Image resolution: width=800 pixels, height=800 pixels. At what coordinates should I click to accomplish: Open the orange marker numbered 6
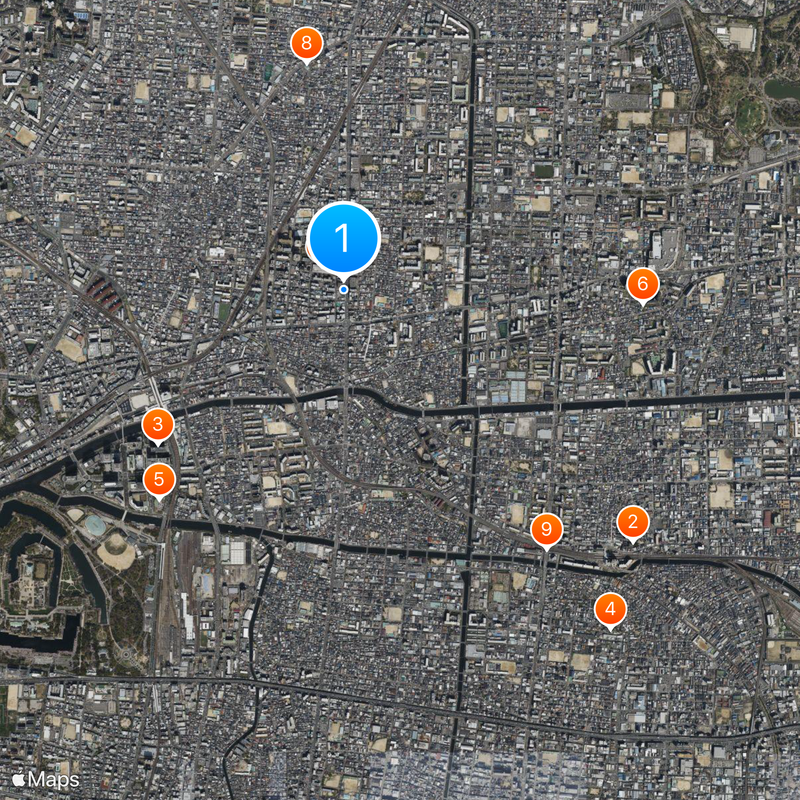pos(643,284)
